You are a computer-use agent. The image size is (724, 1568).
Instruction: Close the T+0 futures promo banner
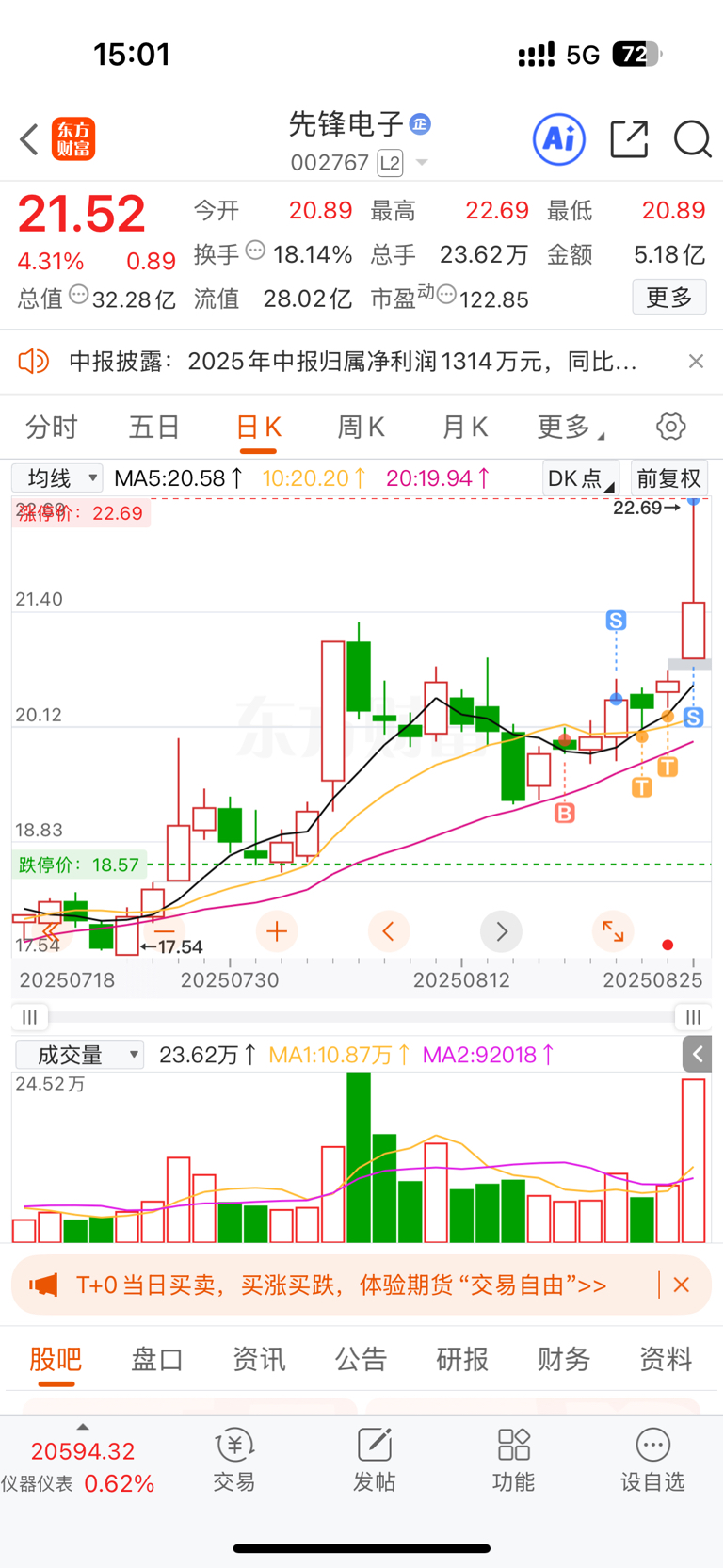(682, 1285)
